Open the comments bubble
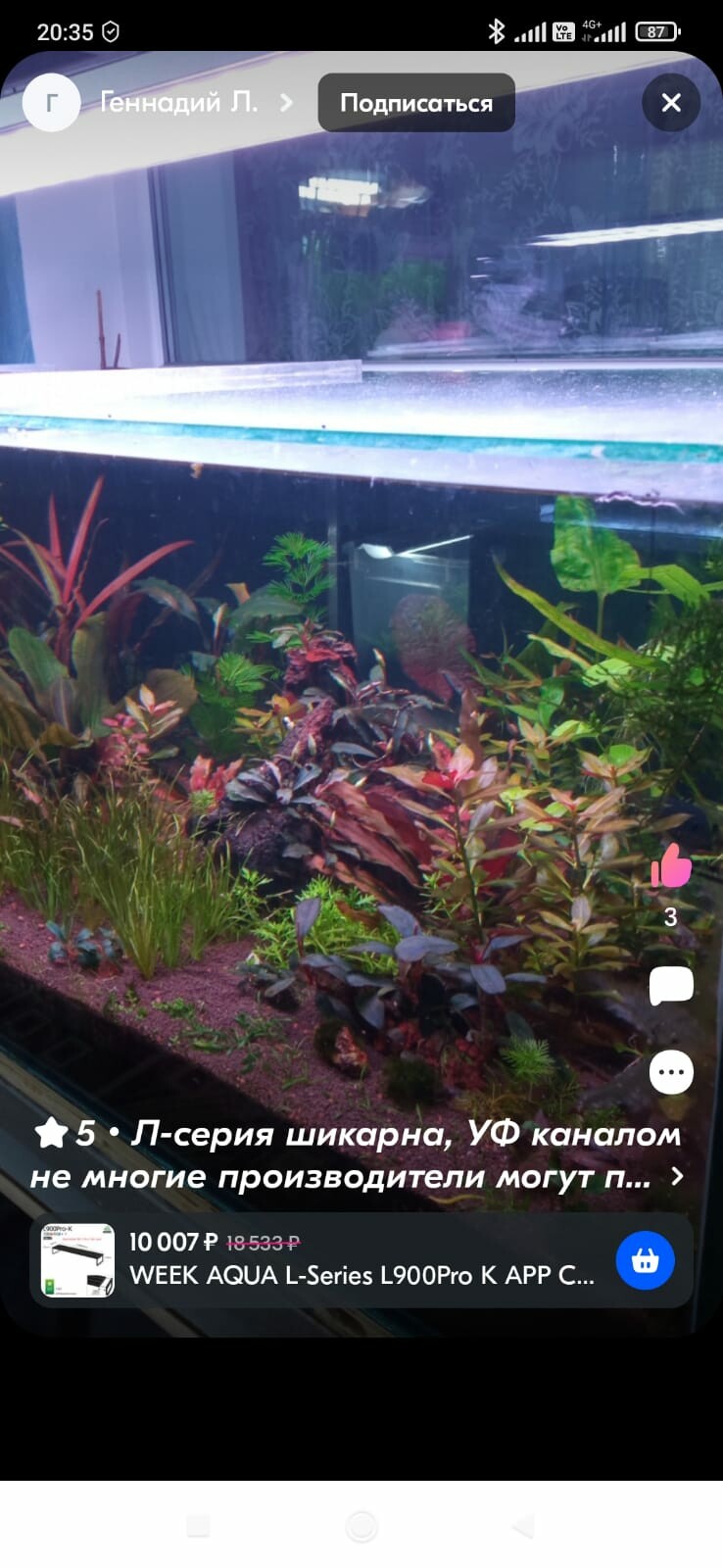The height and width of the screenshot is (1568, 723). tap(671, 986)
